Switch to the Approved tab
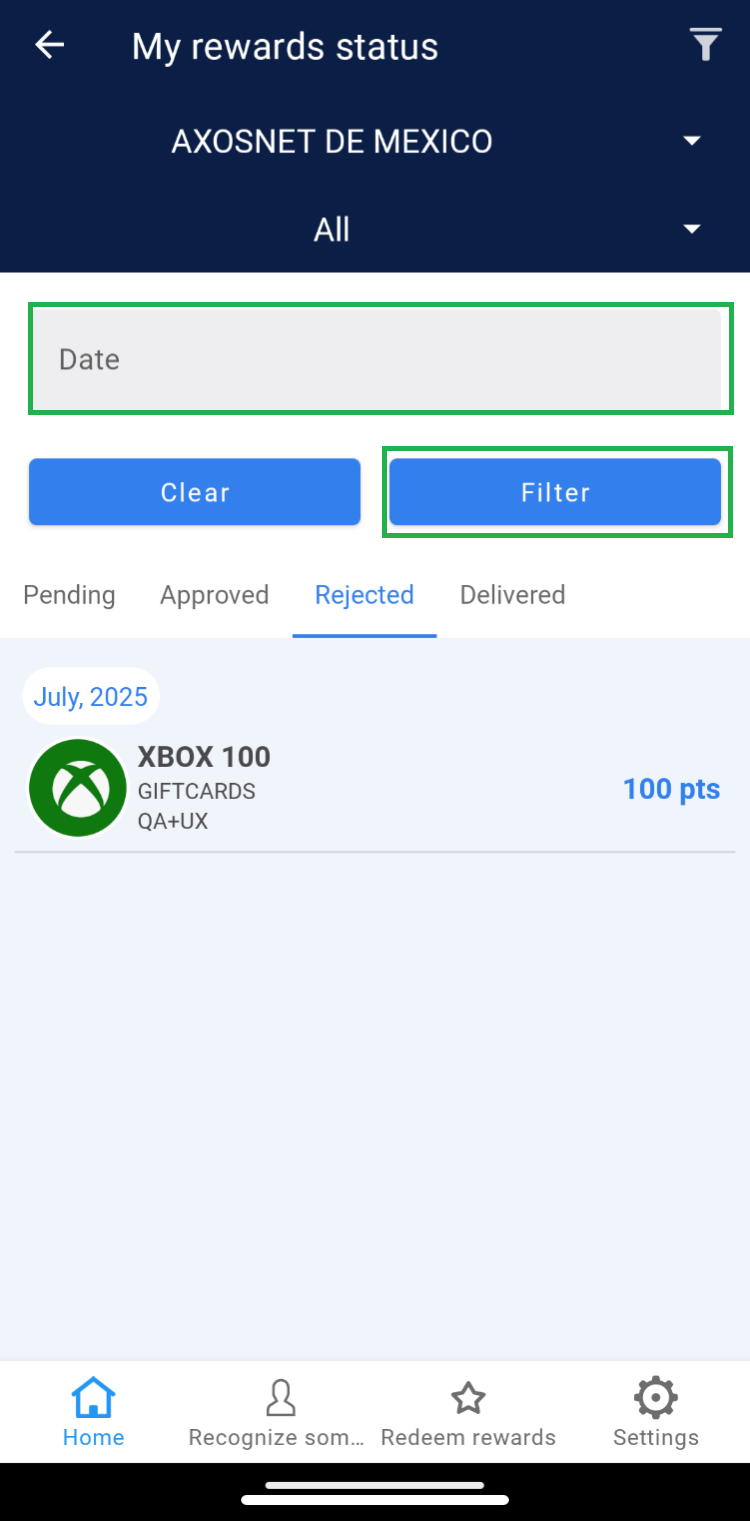 (214, 595)
